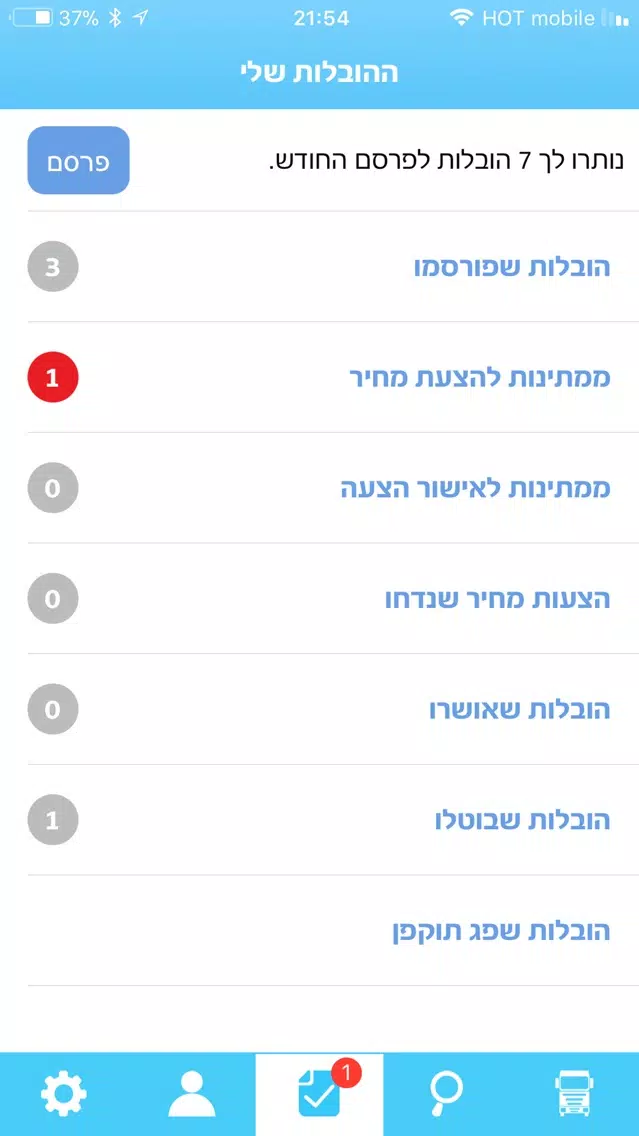Screen dimensions: 639x1136
Task: Open the ממתינות לאישור הצעה row
Action: [320, 488]
